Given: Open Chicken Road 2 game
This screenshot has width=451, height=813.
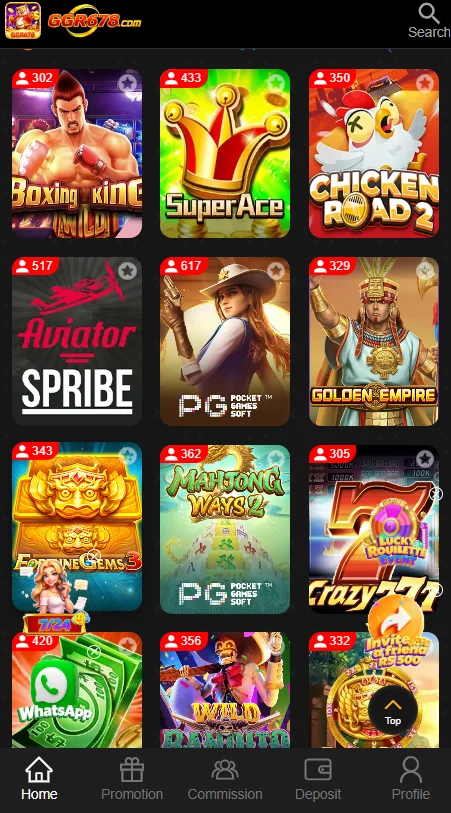Looking at the screenshot, I should click(374, 153).
